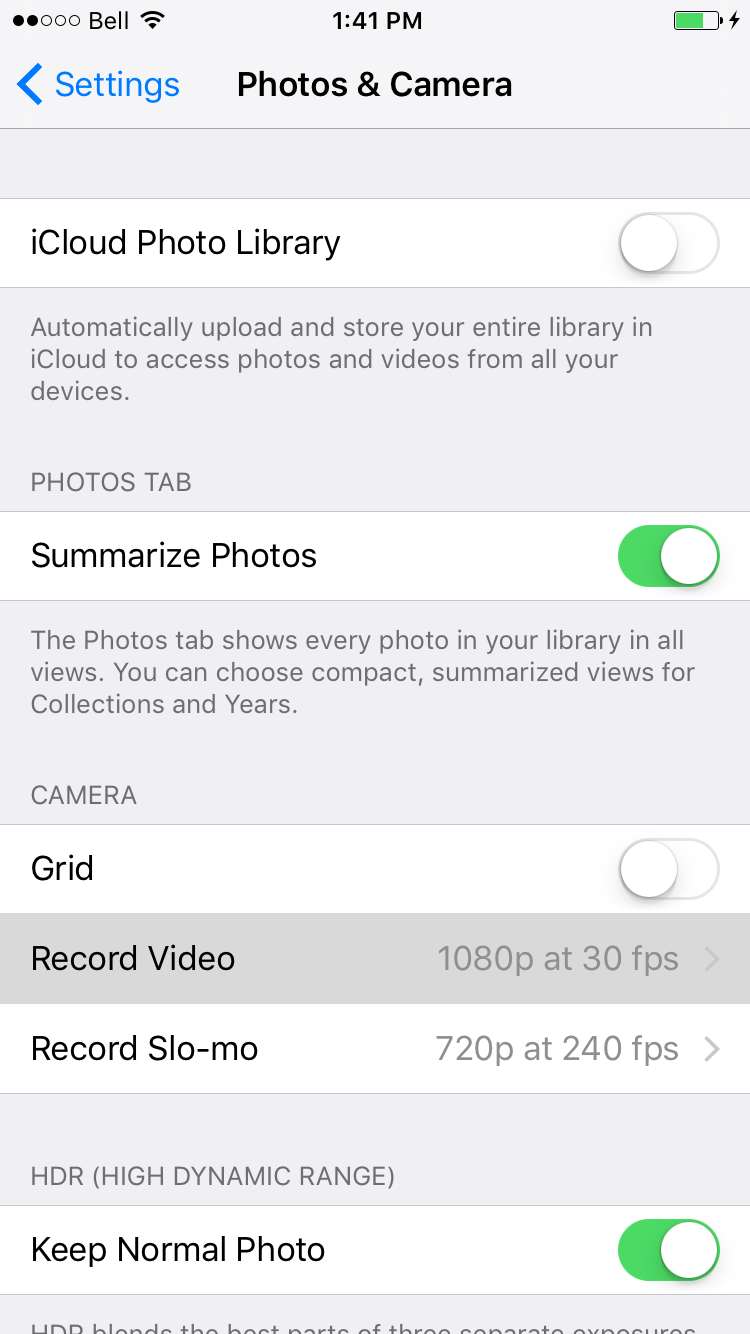Disable Keep Normal Photo for HDR
750x1334 pixels.
668,1250
